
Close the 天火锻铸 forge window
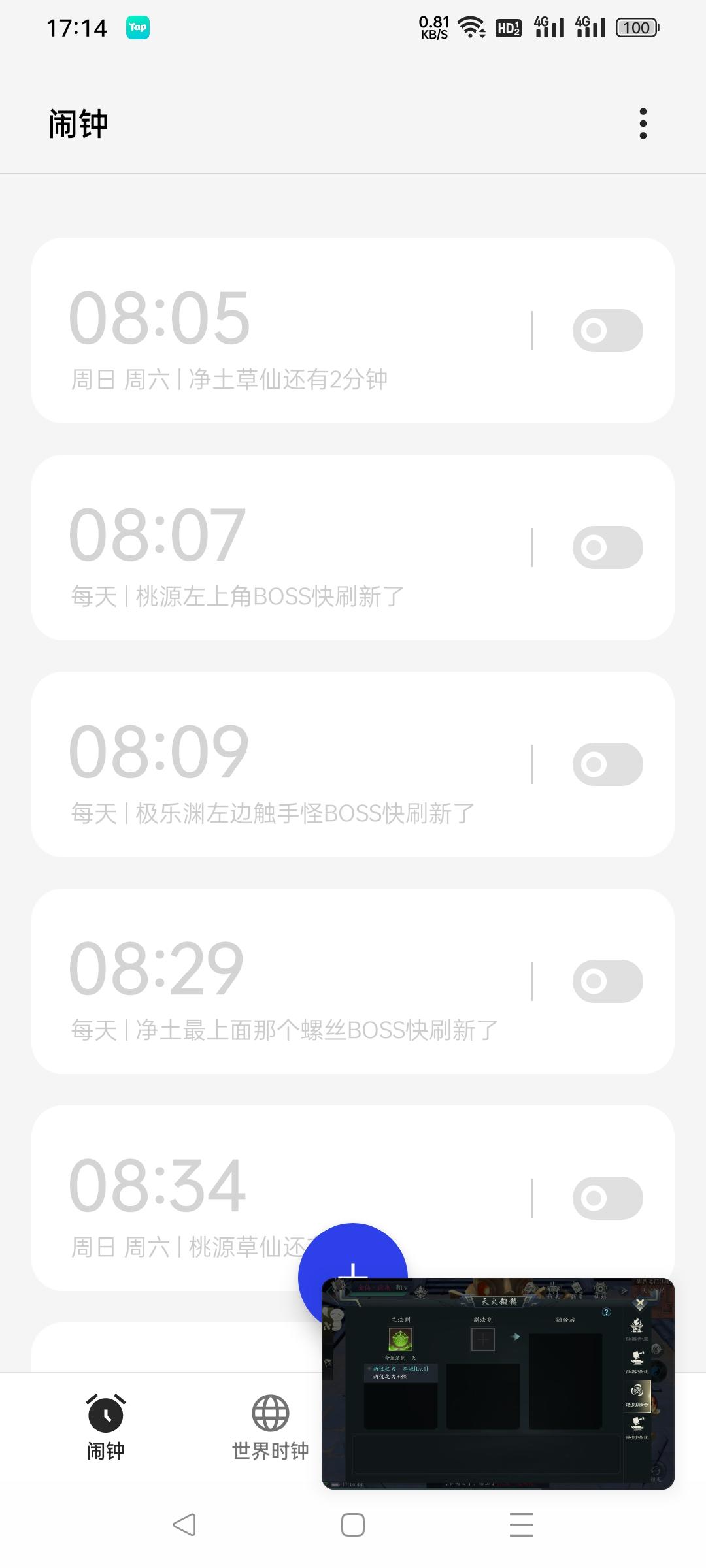pos(639,1303)
